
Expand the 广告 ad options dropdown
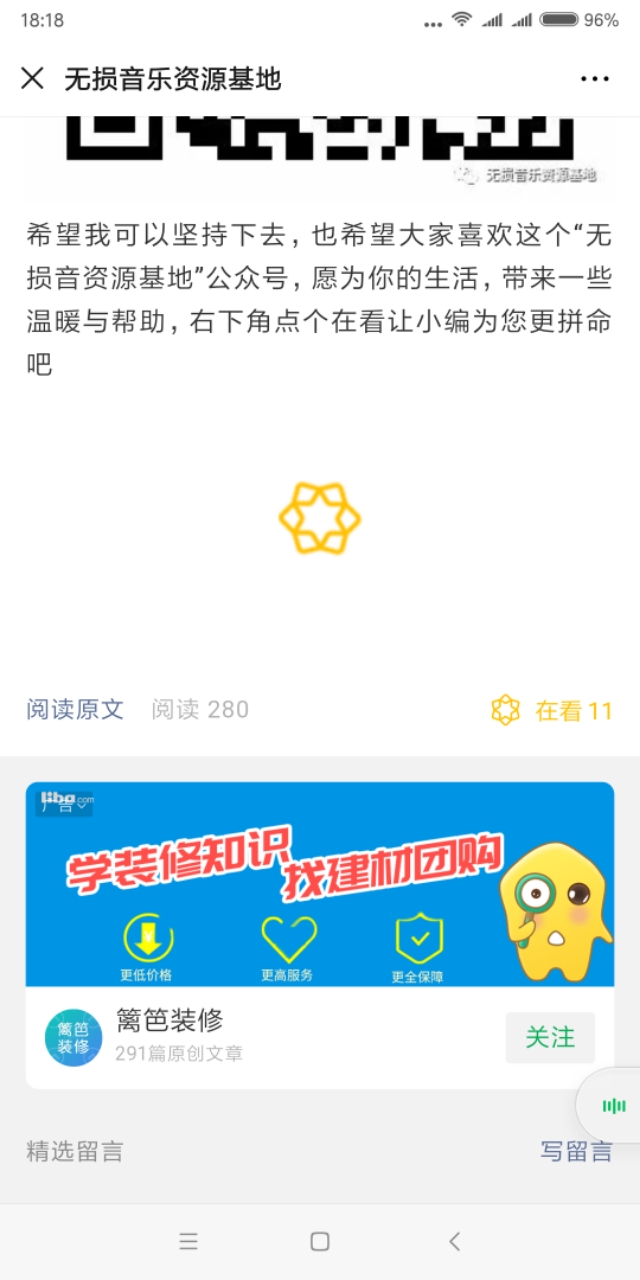coord(63,805)
